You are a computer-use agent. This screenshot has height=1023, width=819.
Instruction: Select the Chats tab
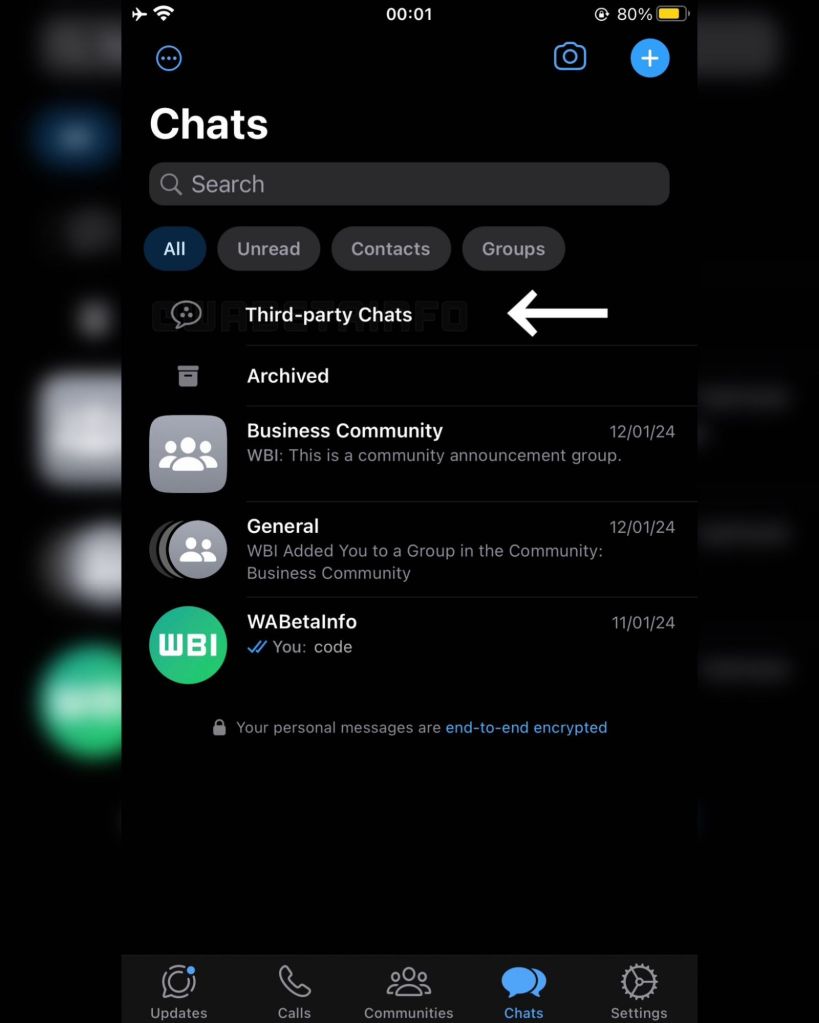point(523,992)
